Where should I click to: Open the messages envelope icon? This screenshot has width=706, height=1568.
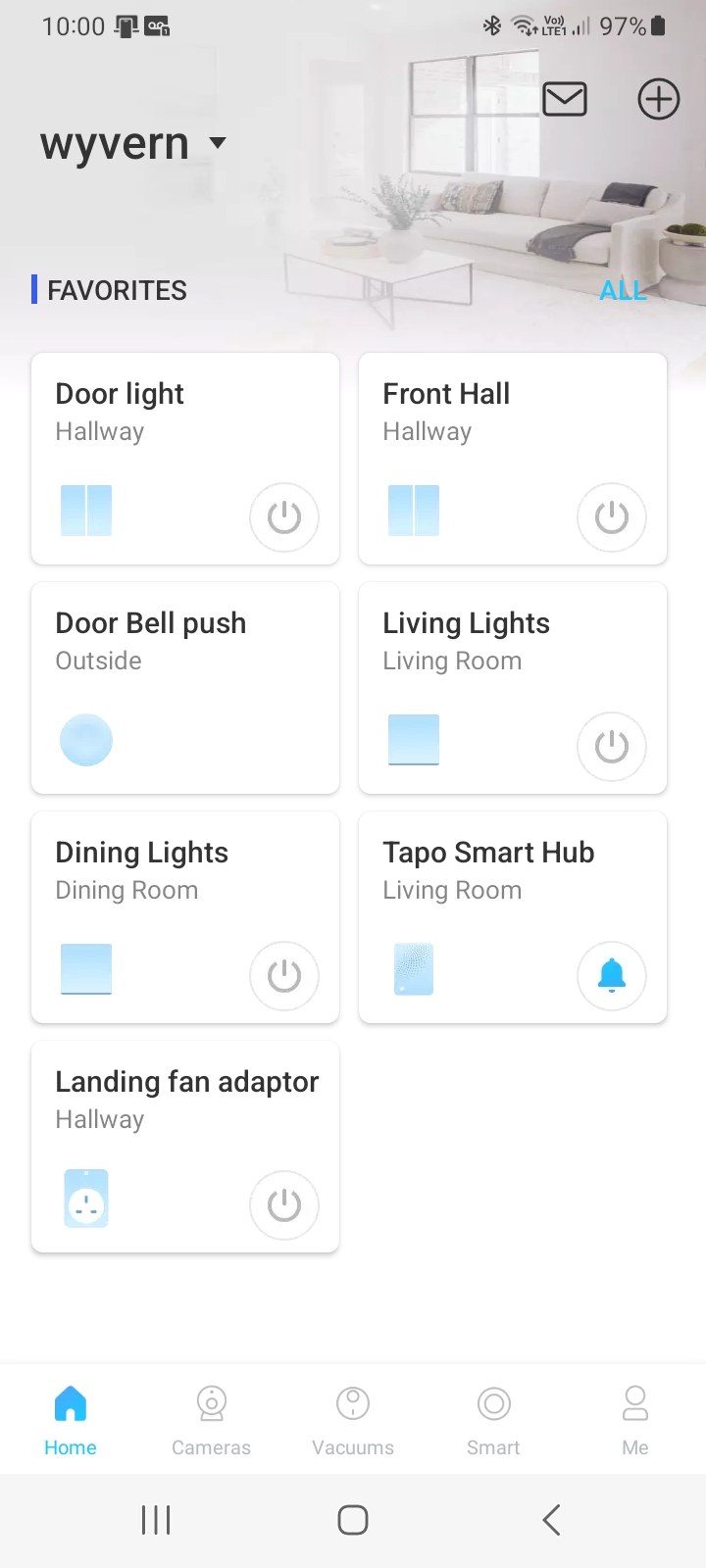tap(565, 99)
